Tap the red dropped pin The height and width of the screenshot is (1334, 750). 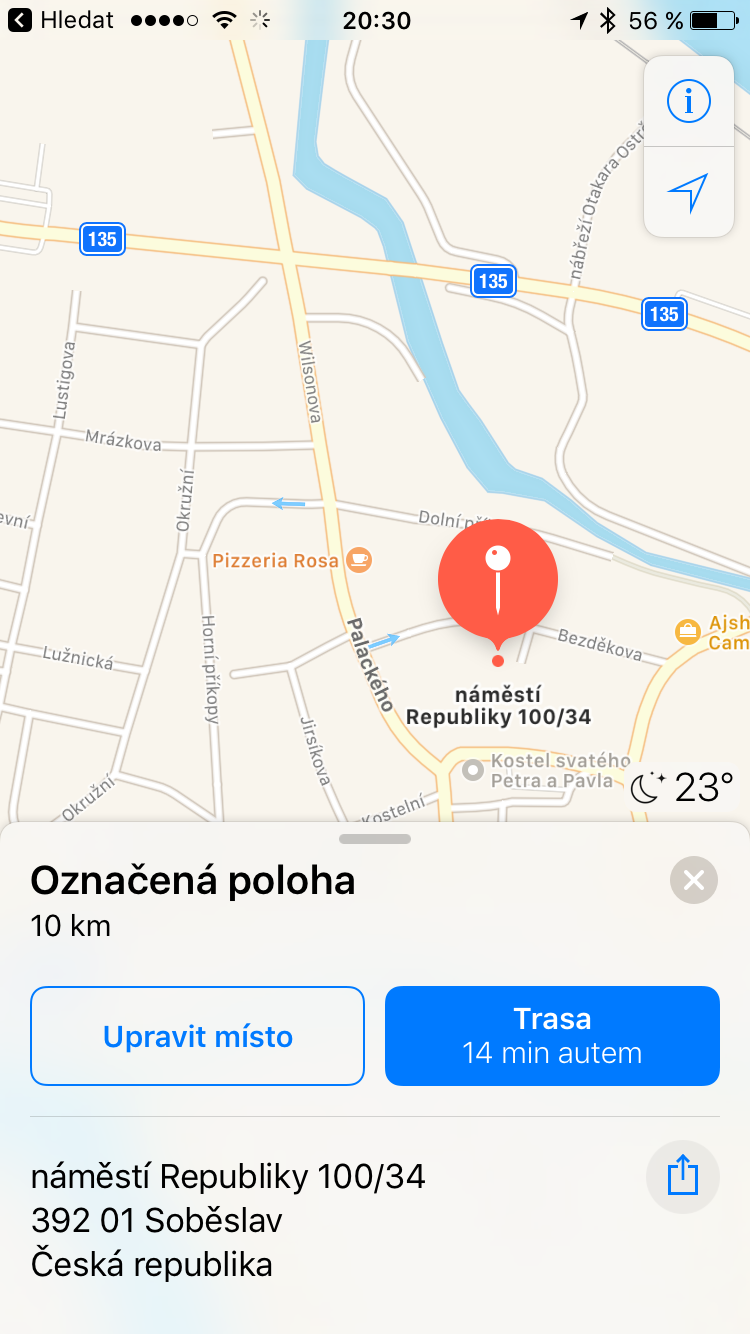(498, 582)
